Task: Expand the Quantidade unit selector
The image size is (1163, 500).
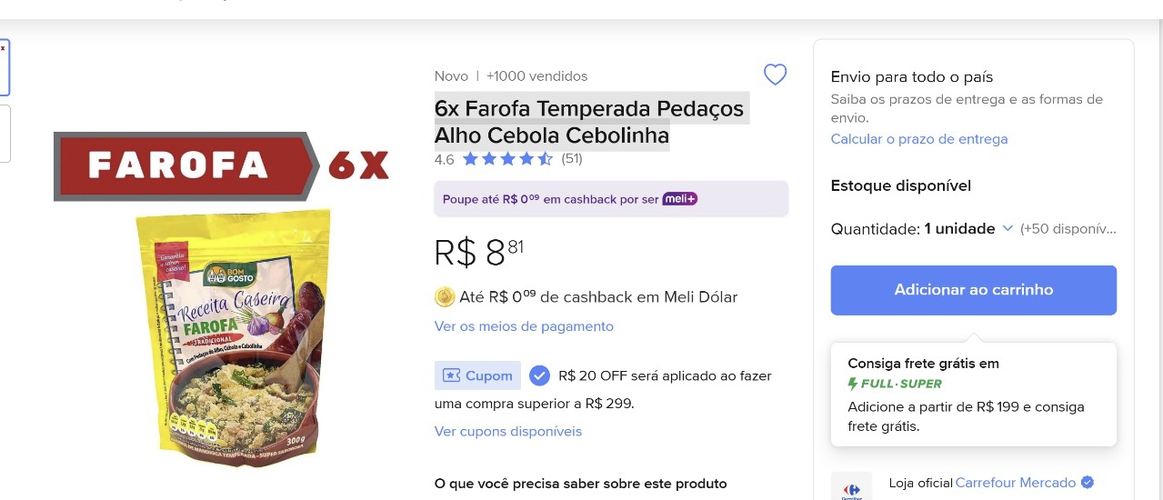Action: (x=968, y=229)
